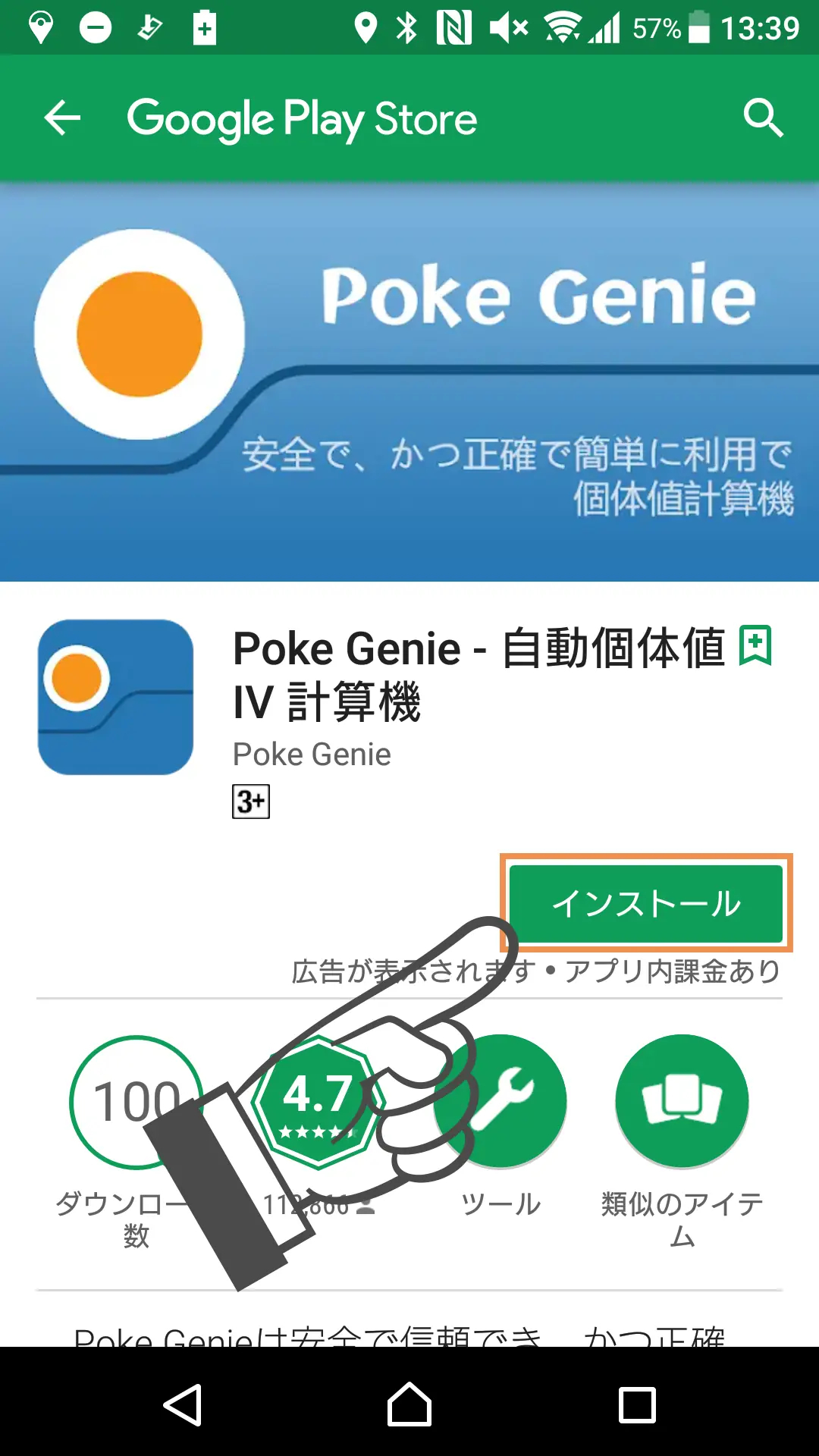
Task: Open search in Google Play Store
Action: (x=762, y=118)
